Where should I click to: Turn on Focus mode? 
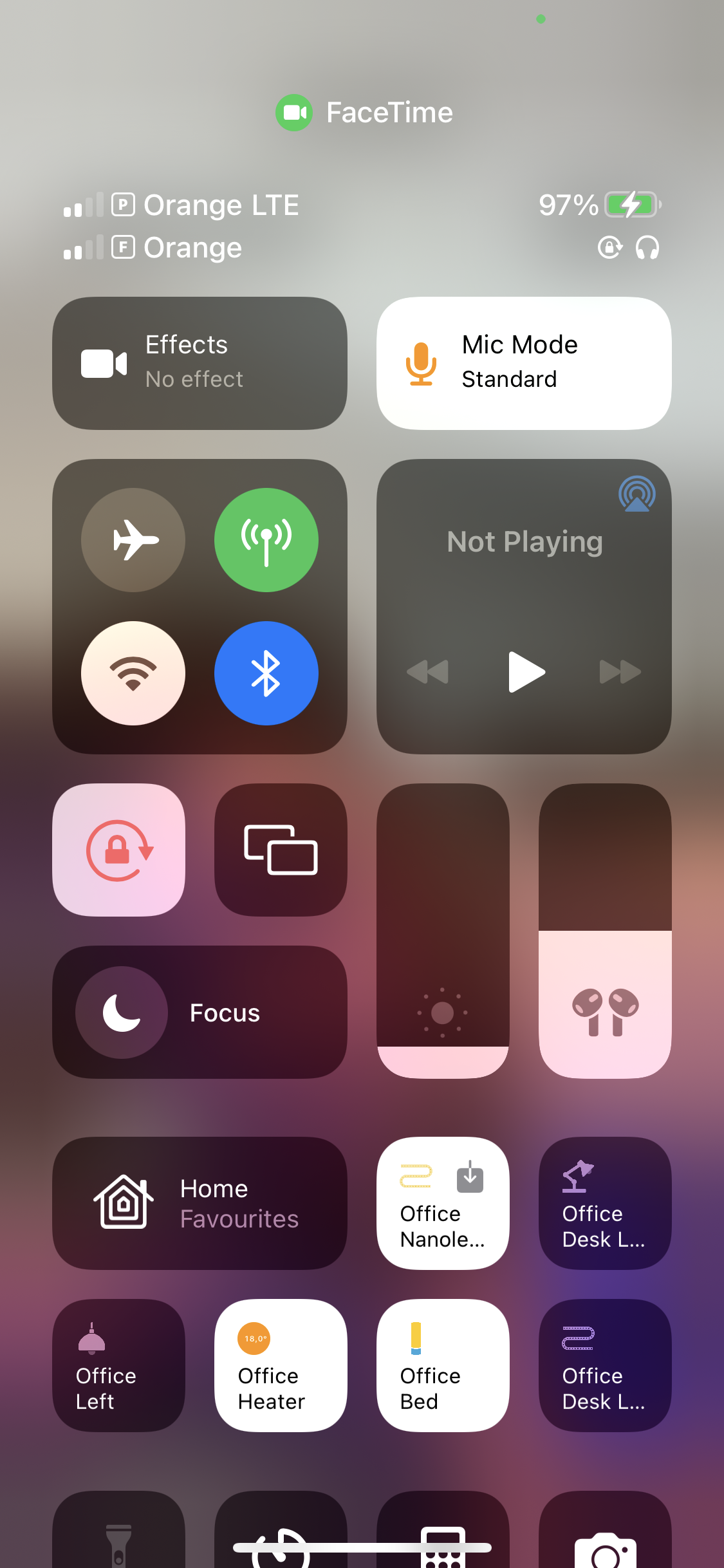click(x=200, y=1012)
